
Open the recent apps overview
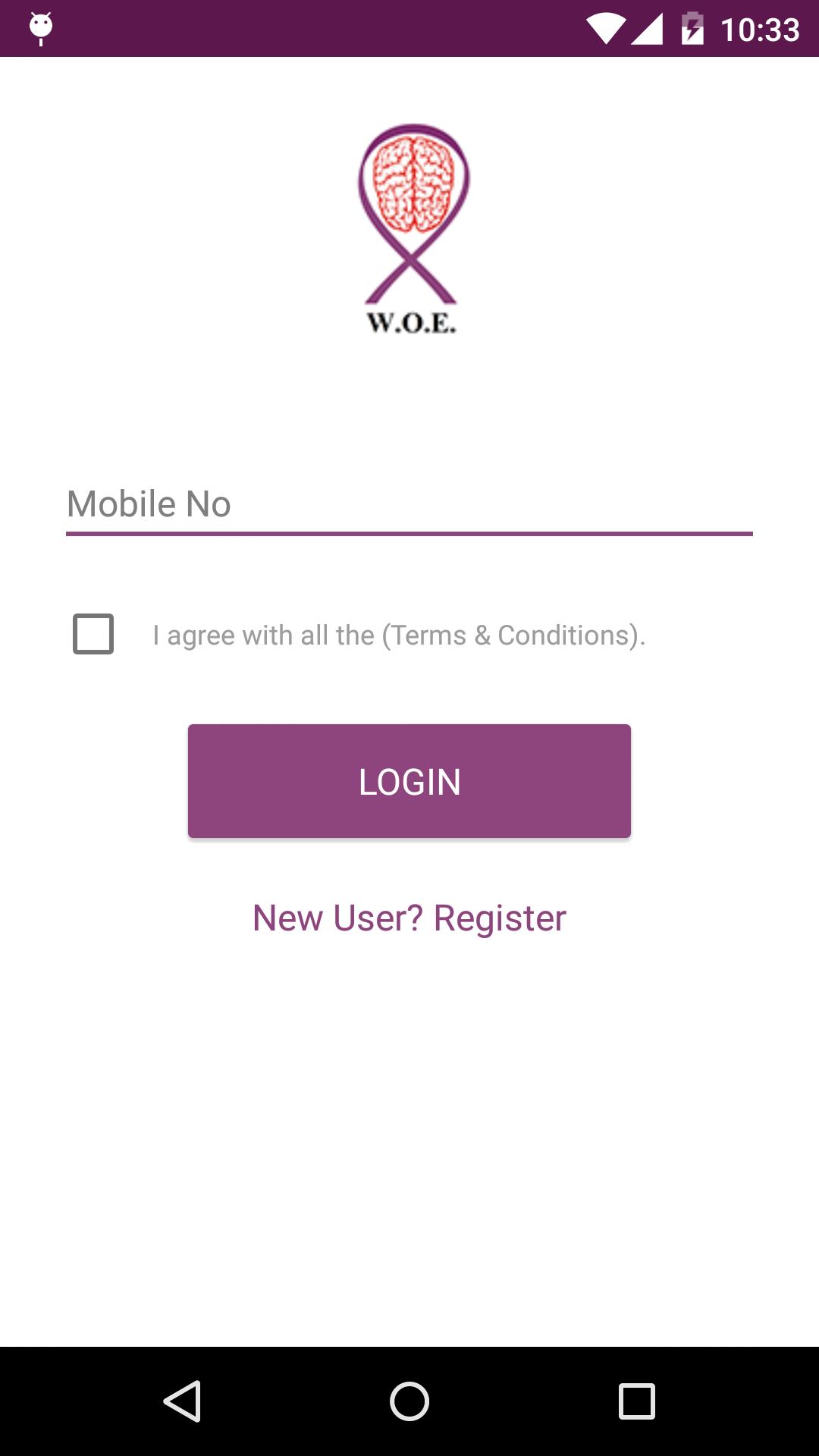click(x=637, y=1401)
